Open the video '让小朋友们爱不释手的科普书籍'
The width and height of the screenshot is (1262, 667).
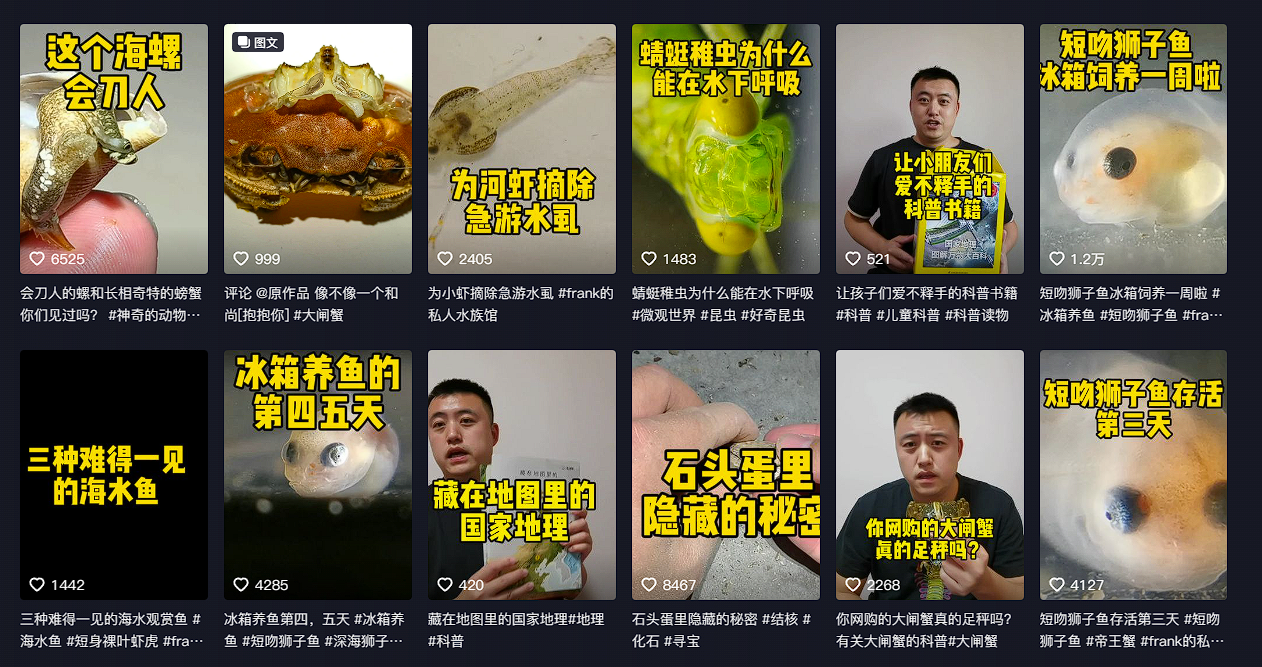(930, 149)
